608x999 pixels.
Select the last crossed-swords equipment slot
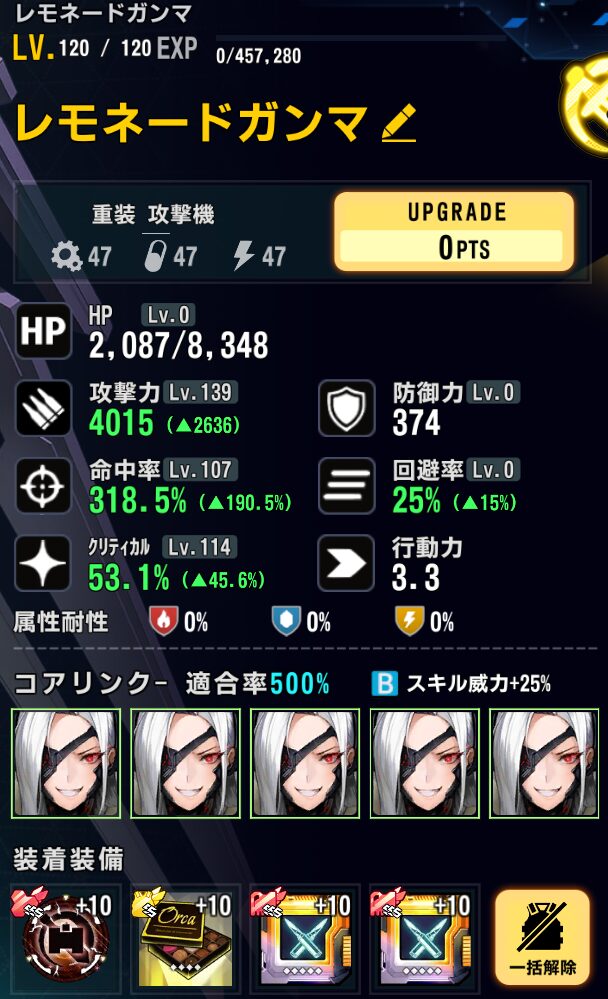pyautogui.click(x=421, y=940)
